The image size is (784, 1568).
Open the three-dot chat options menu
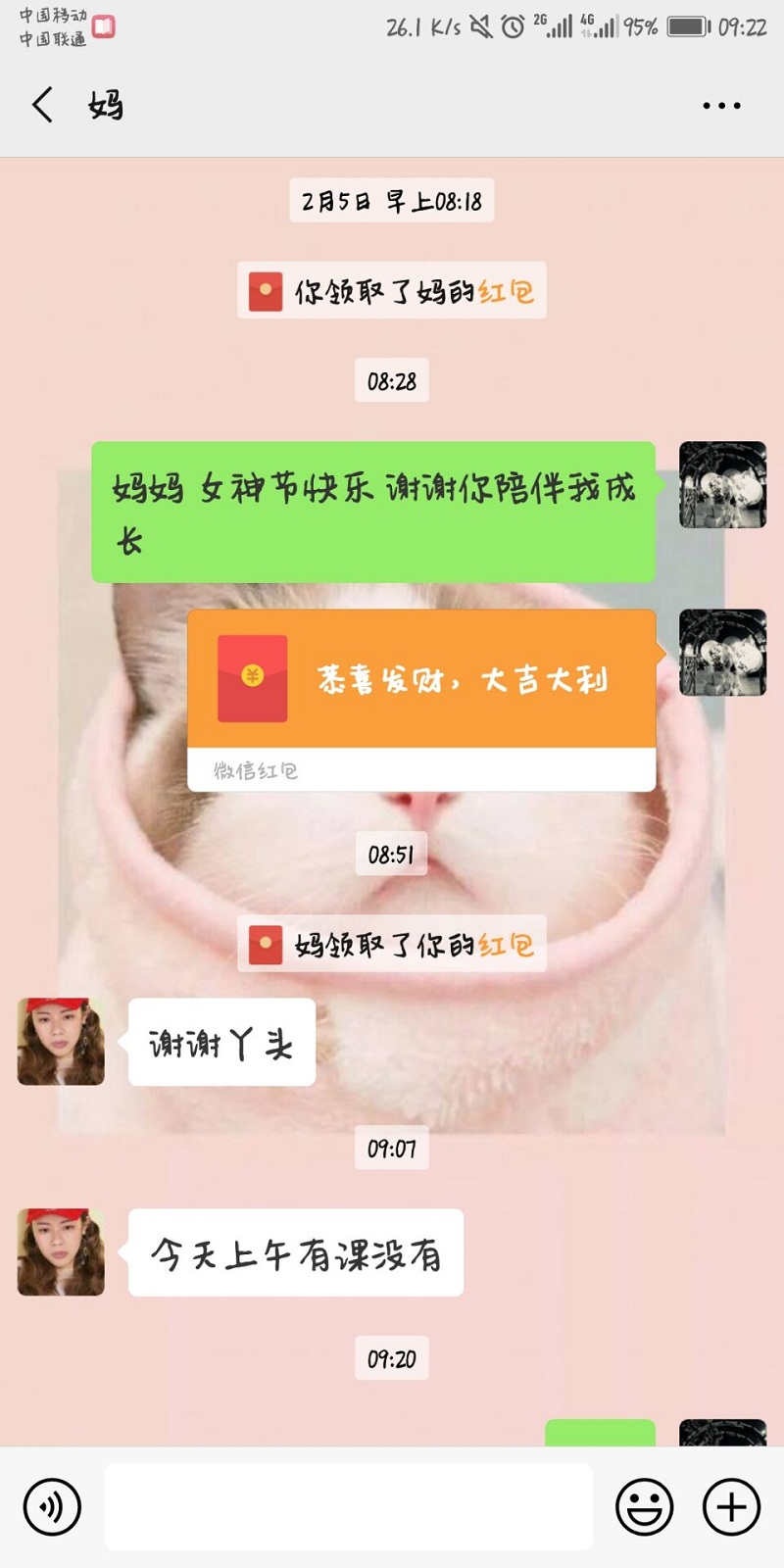[x=721, y=105]
